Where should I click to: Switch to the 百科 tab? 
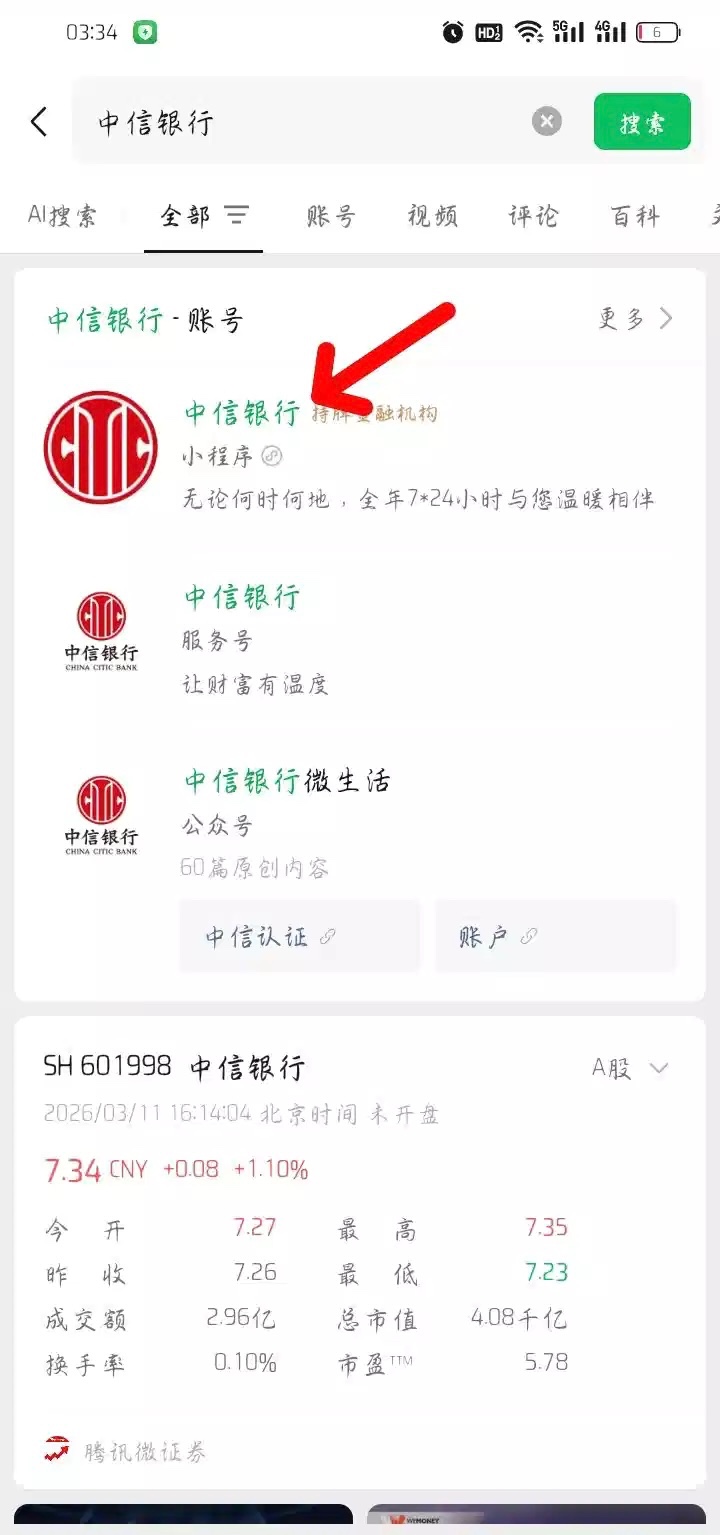pyautogui.click(x=635, y=216)
